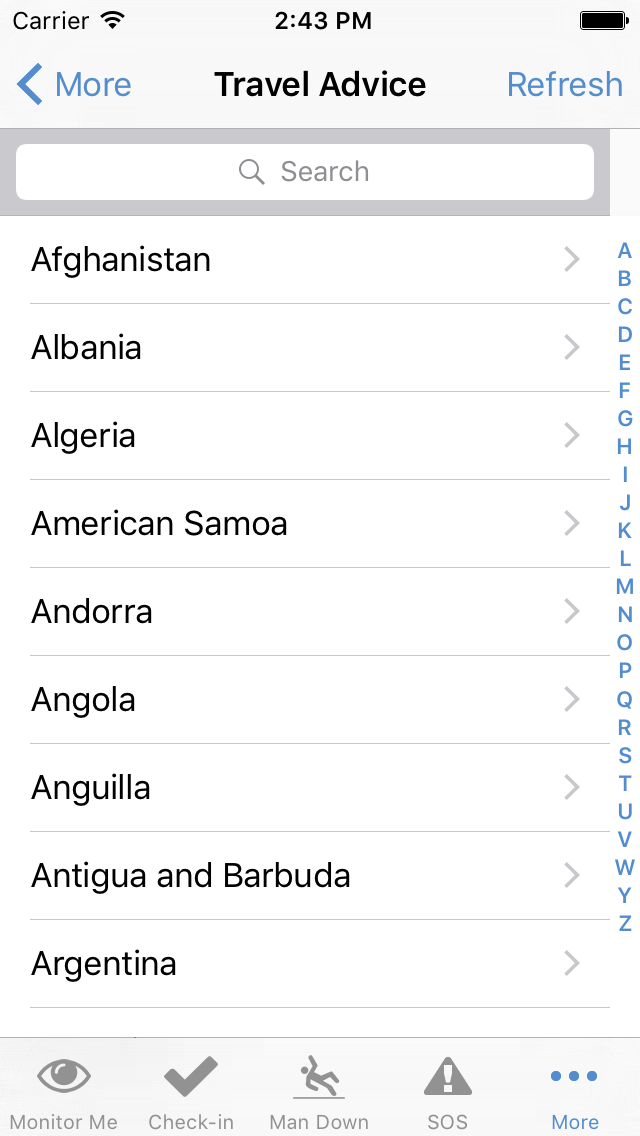Select American Samoa from the list

(x=304, y=523)
